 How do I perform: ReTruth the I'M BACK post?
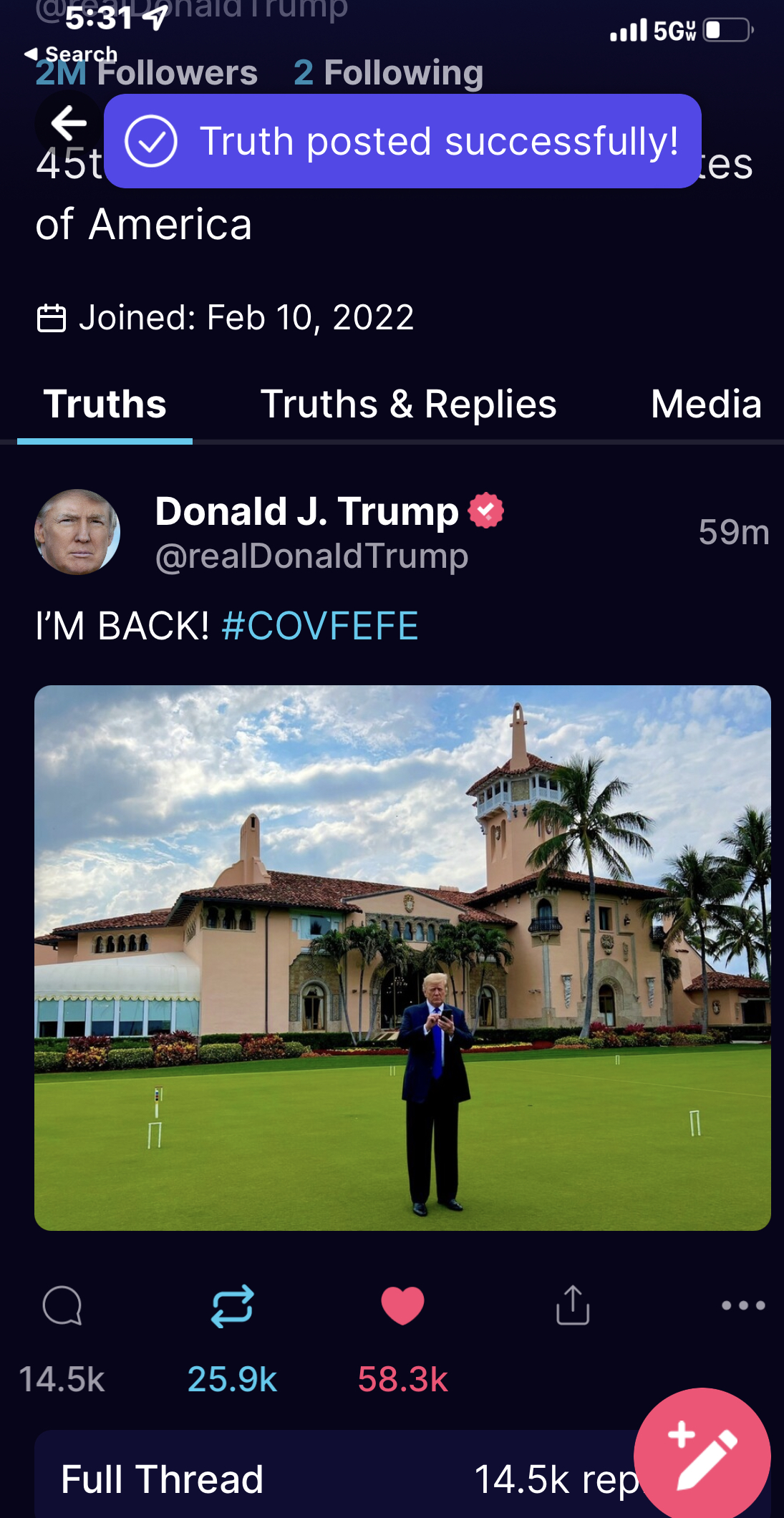(x=232, y=1306)
